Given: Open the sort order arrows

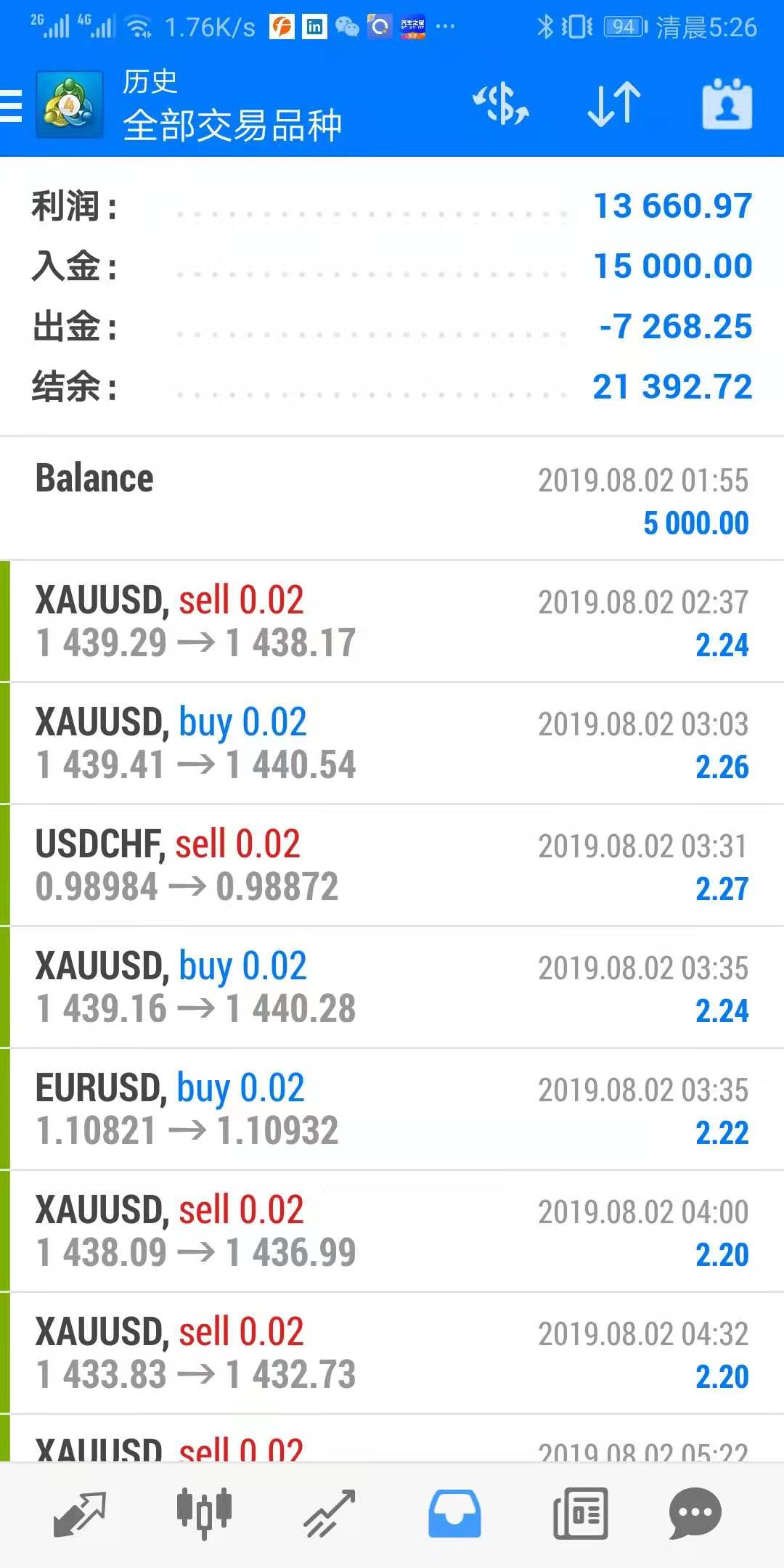Looking at the screenshot, I should tap(613, 105).
